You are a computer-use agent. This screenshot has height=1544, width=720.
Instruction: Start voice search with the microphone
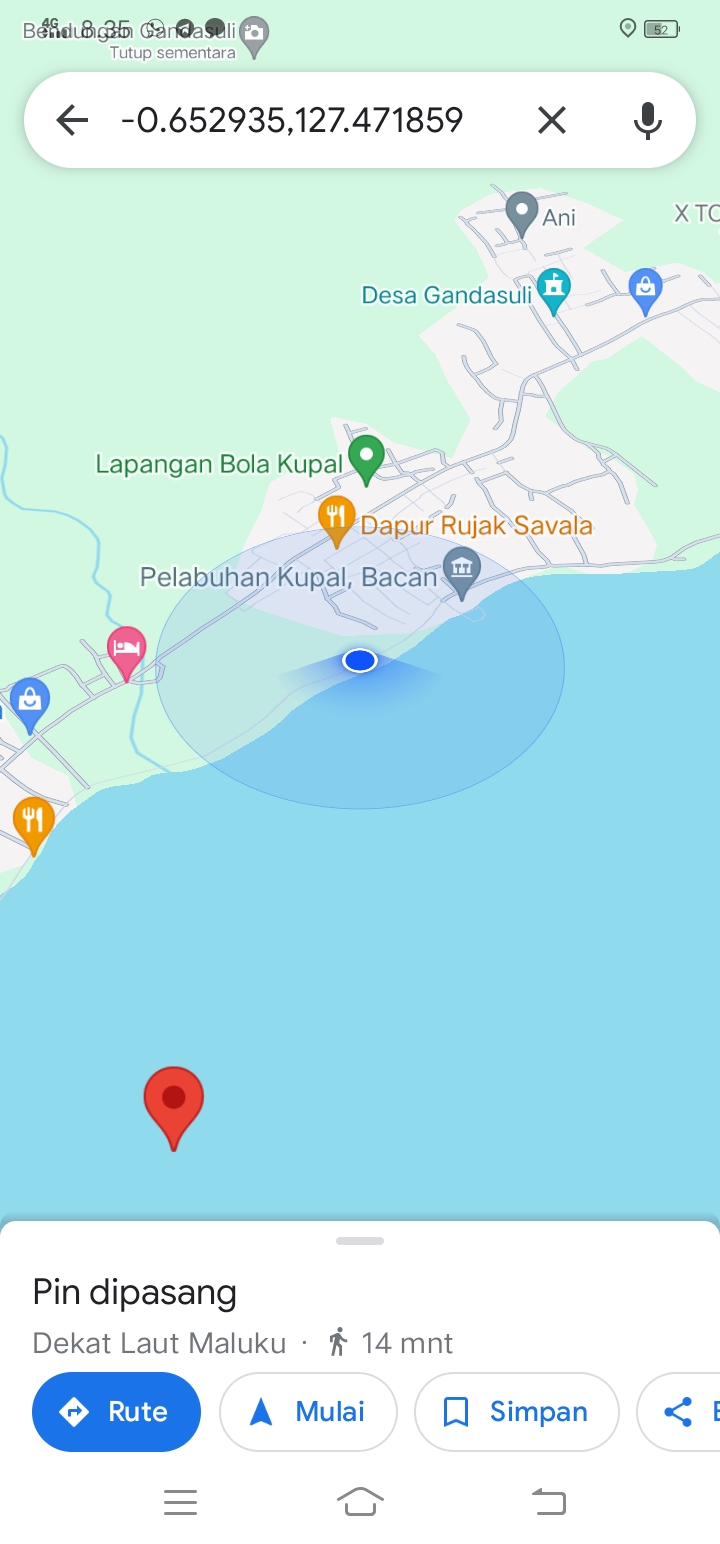point(648,121)
